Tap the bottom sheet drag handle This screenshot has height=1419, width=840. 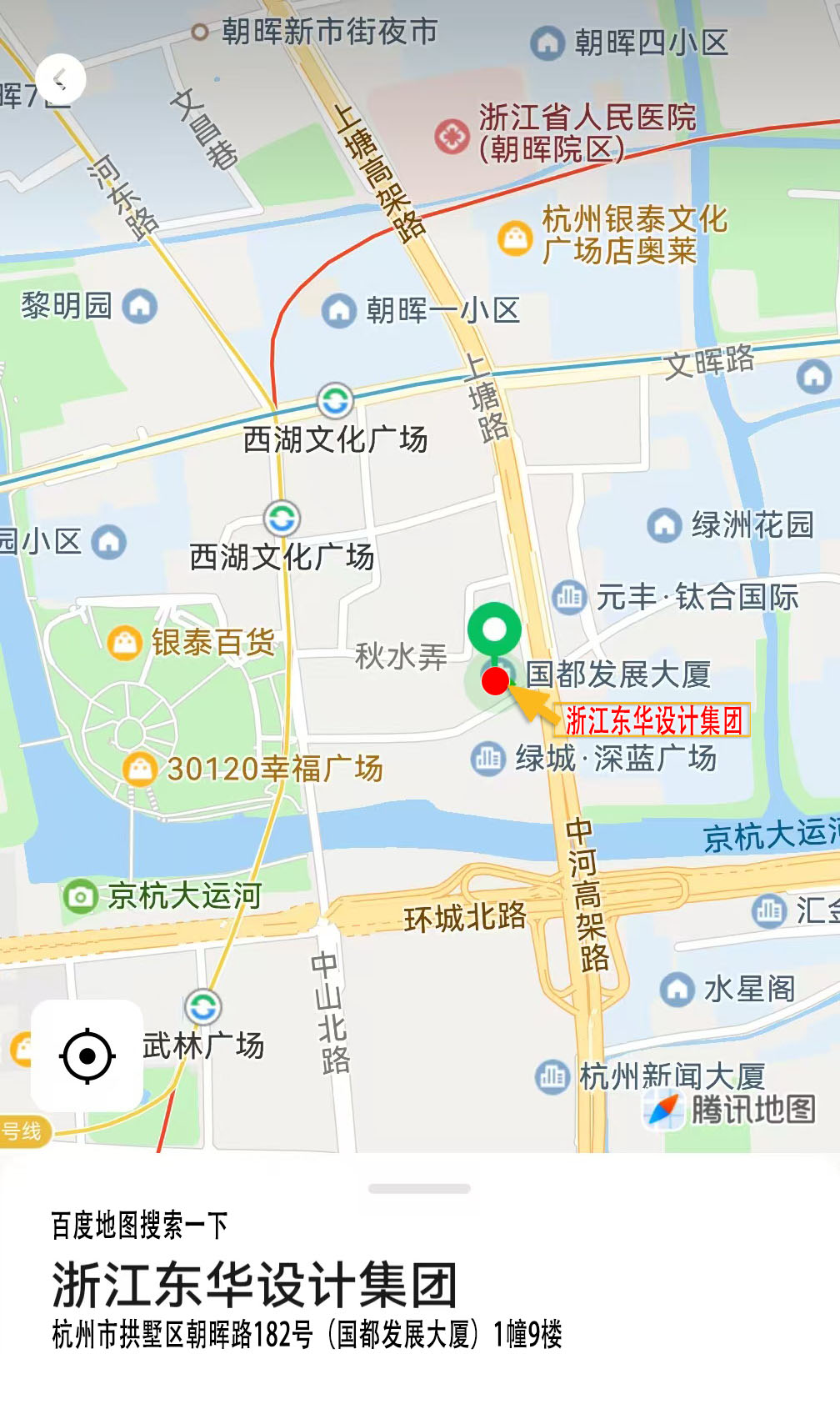419,1188
